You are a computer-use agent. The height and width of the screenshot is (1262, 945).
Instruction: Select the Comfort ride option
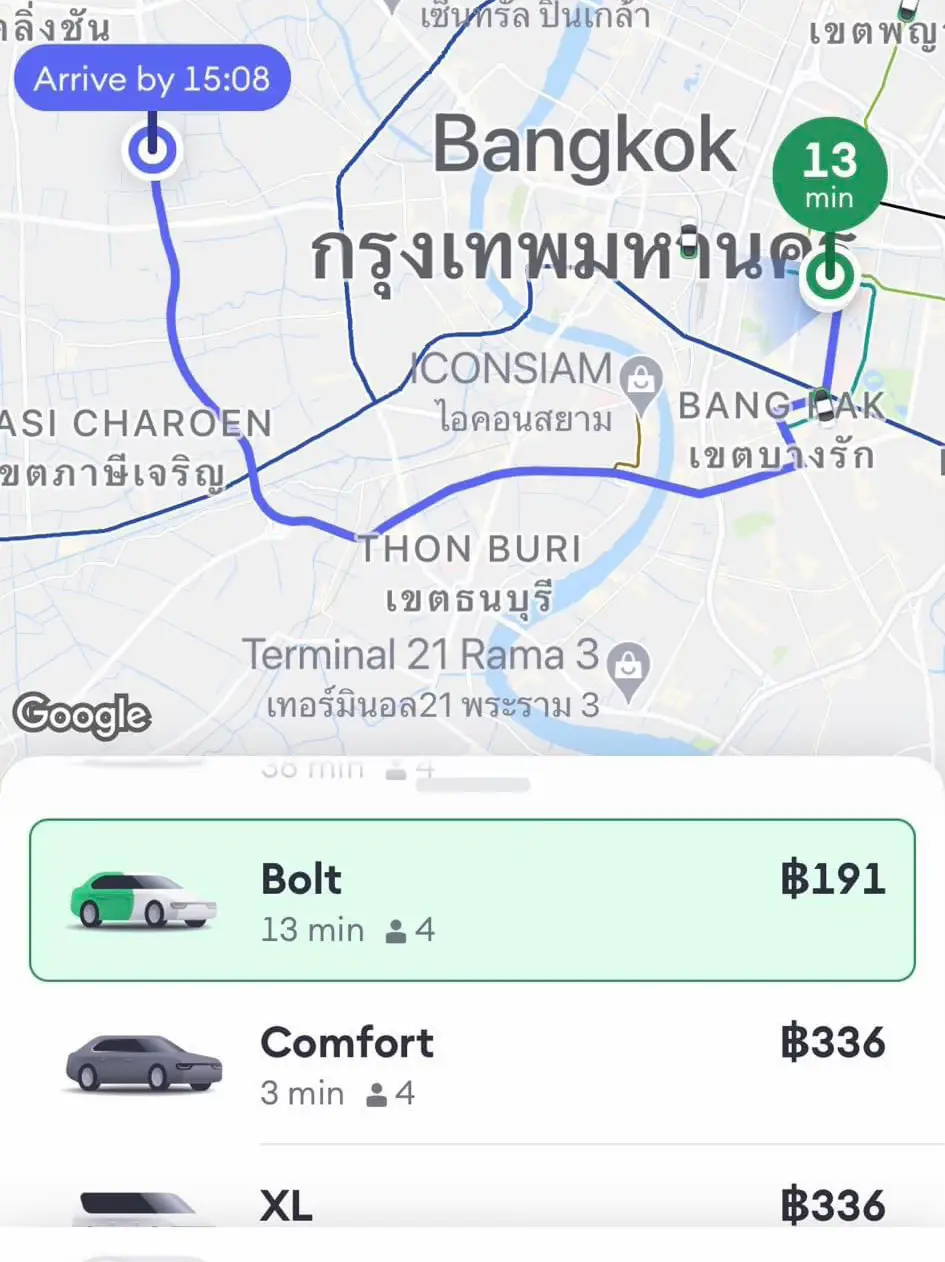pos(472,1063)
